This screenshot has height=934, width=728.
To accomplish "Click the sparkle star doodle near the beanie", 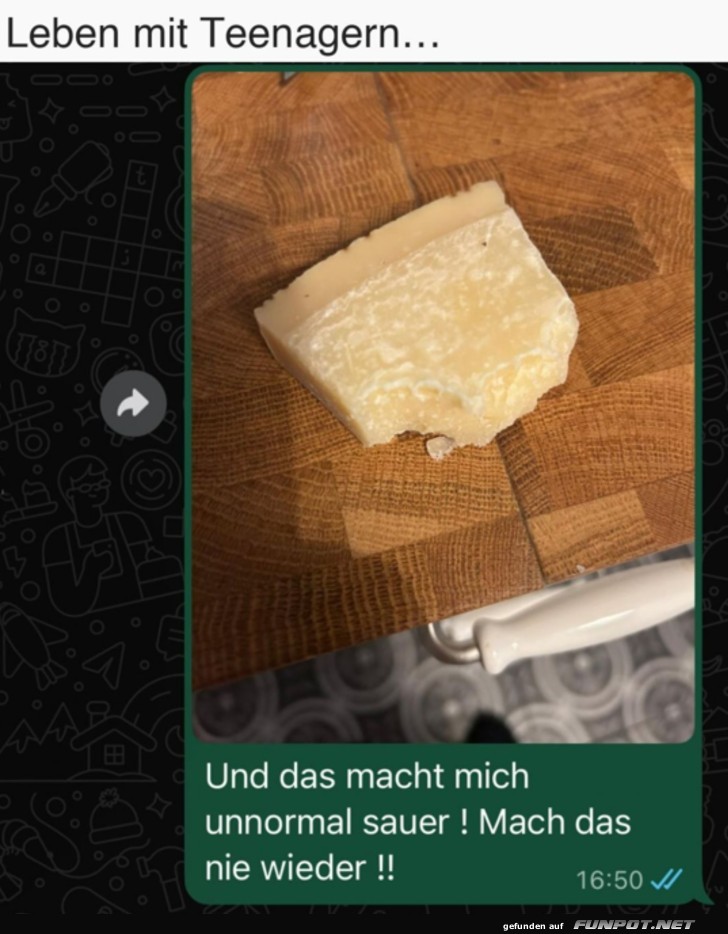I will [x=160, y=804].
